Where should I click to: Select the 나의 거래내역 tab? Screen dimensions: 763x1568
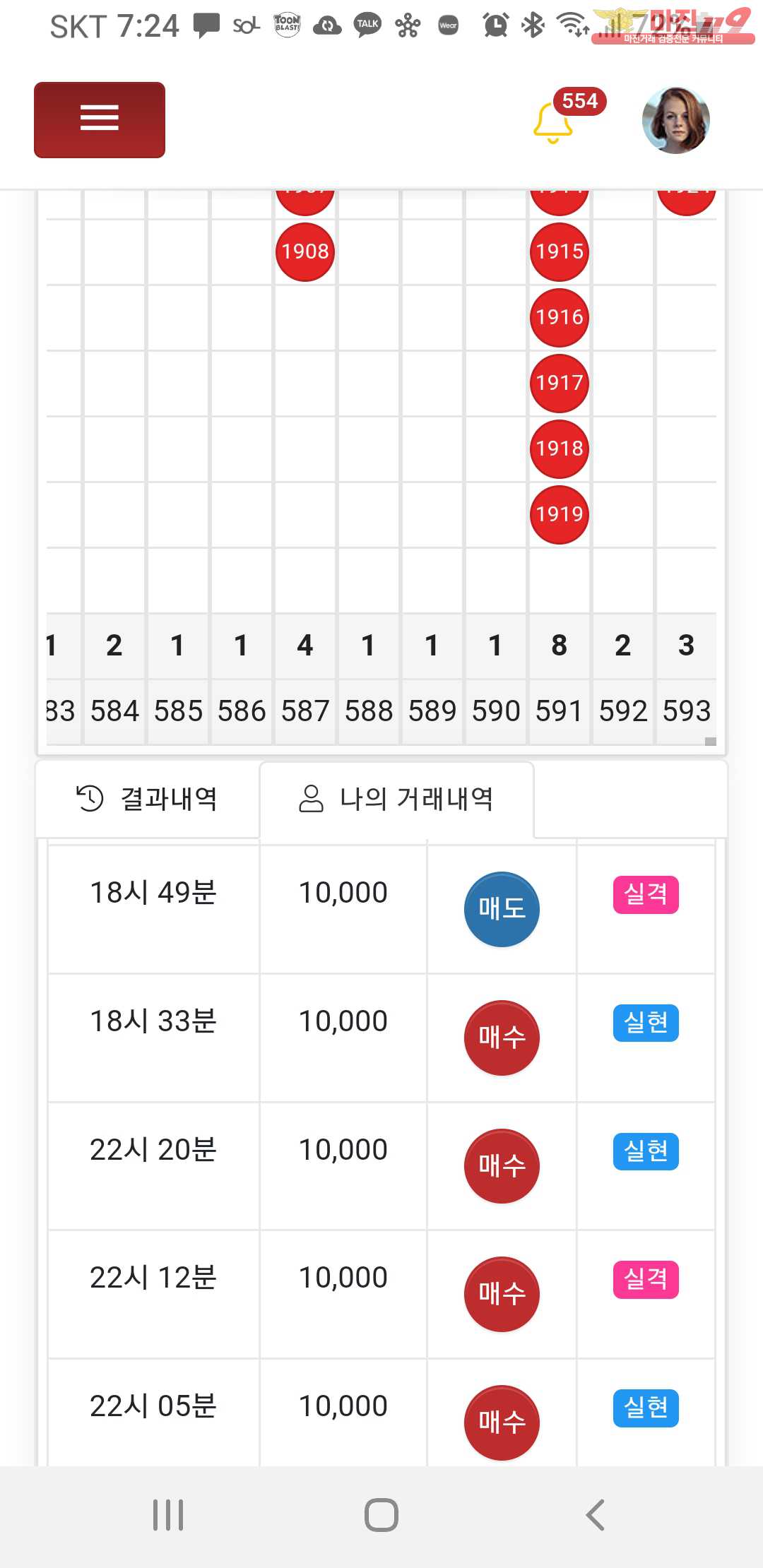click(396, 799)
